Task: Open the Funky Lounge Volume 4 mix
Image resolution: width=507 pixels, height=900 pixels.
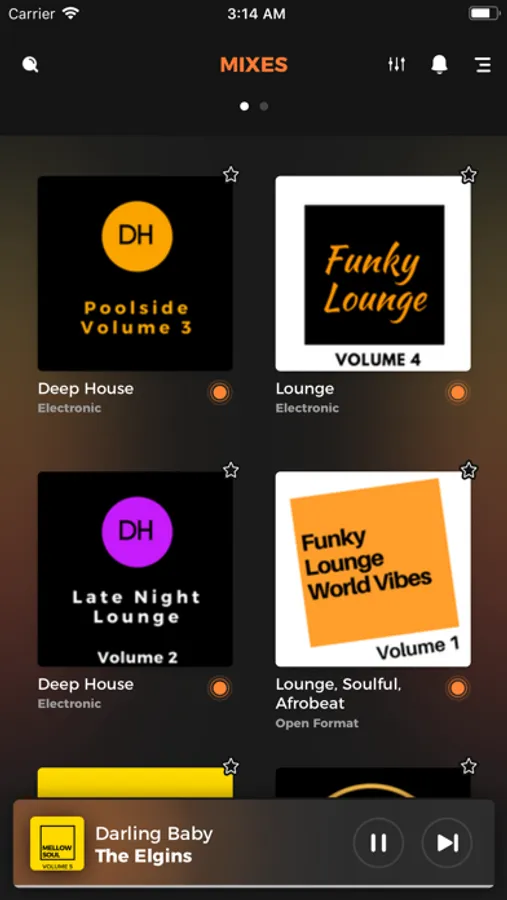Action: click(373, 273)
